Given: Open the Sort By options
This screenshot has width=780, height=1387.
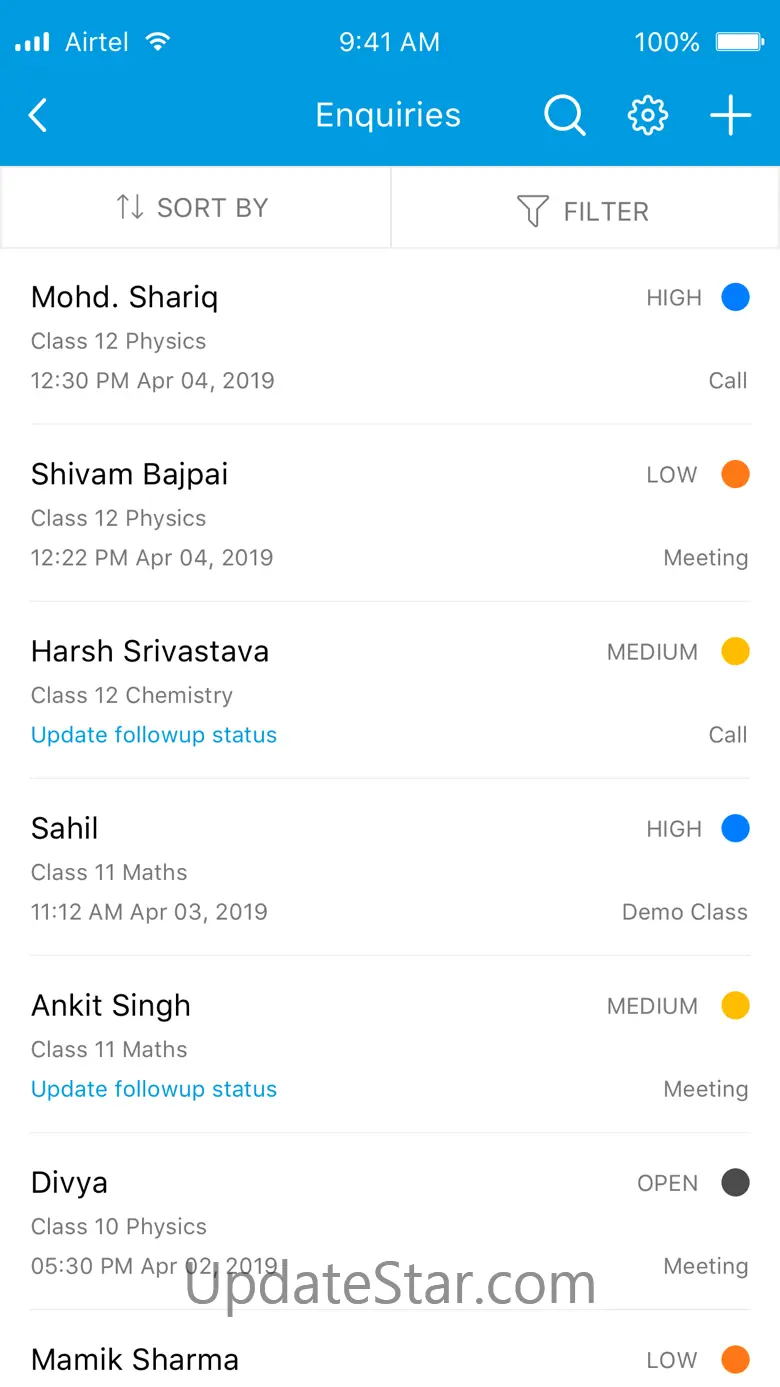Looking at the screenshot, I should point(195,207).
